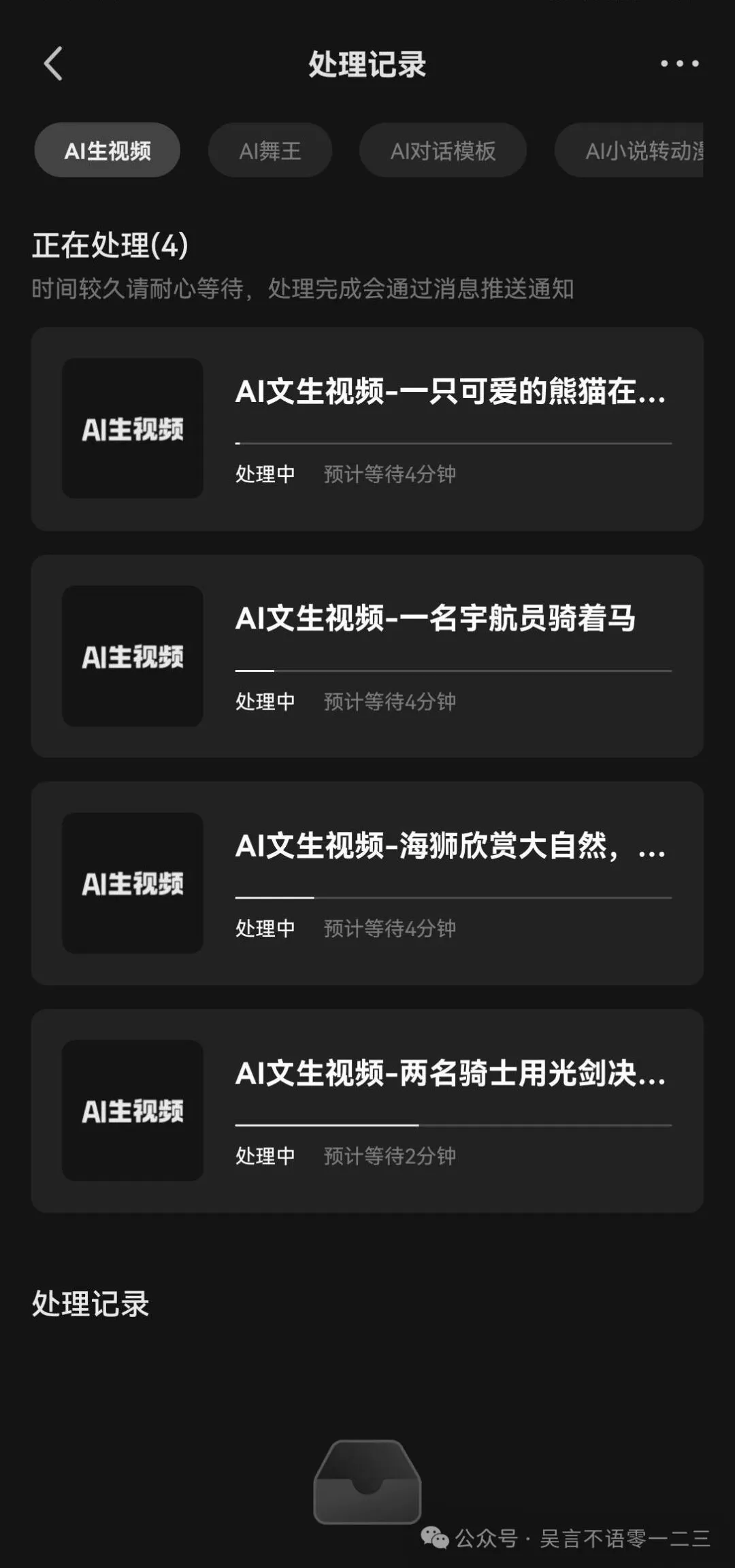Go back from 处理记录 page
Screen dimensions: 735x1568
(x=53, y=64)
